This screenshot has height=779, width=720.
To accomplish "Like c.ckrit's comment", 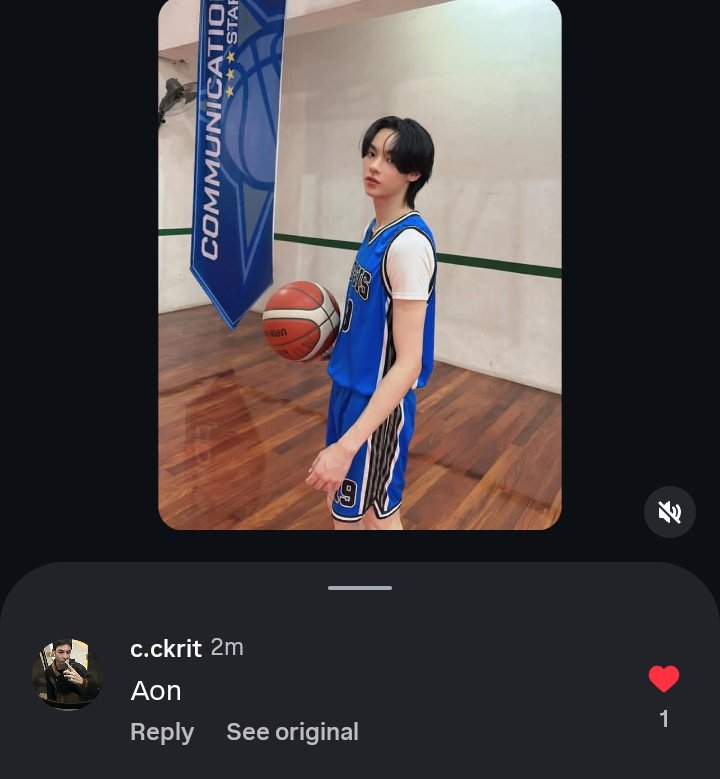I will click(x=664, y=680).
